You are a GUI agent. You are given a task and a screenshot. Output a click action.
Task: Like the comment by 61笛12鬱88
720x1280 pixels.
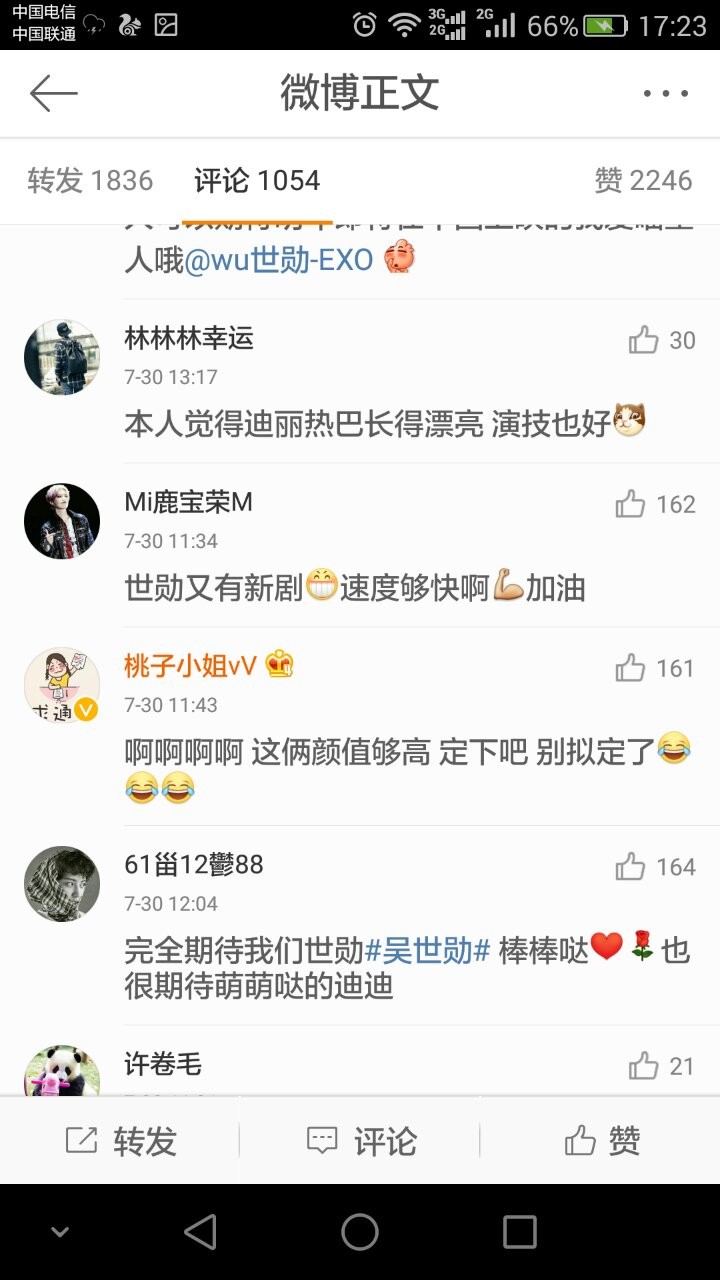(x=655, y=867)
